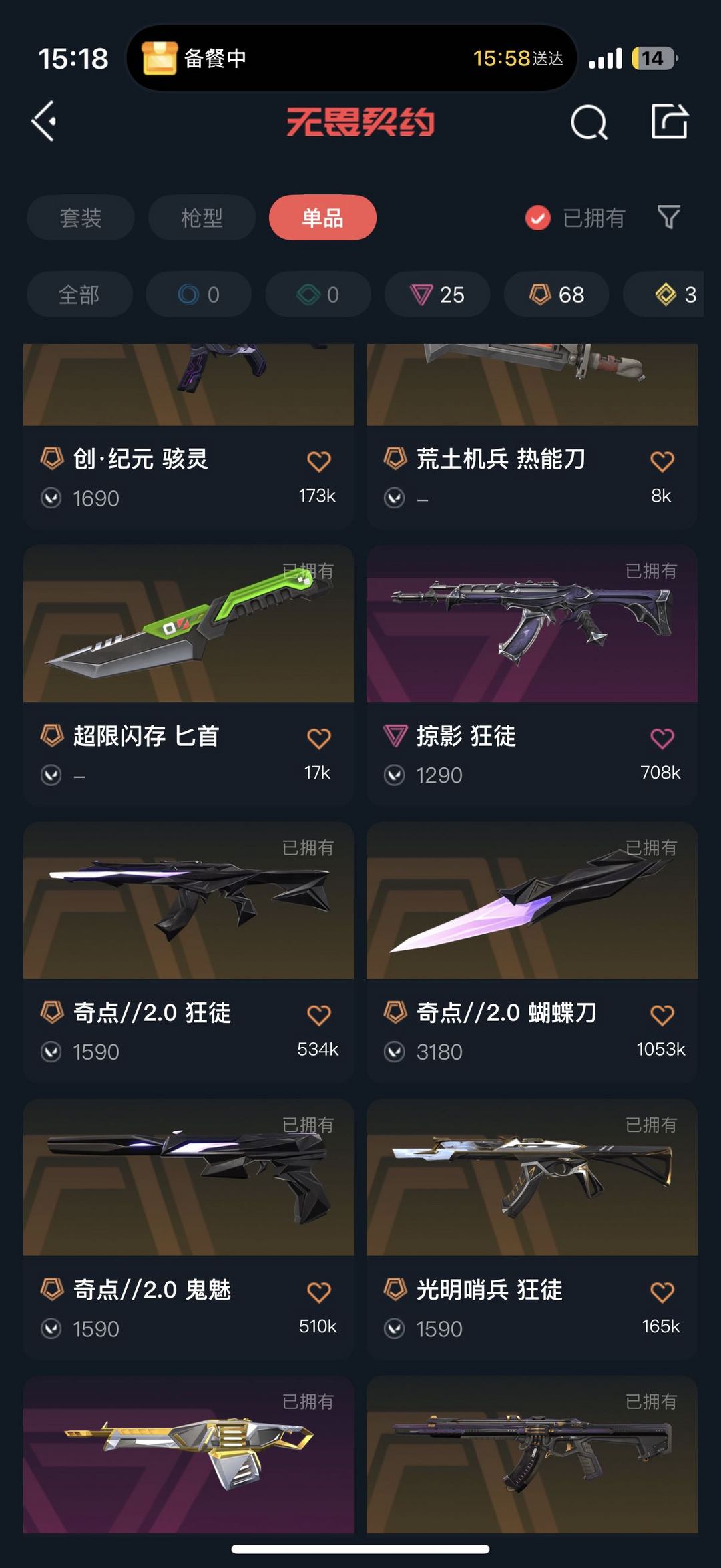
Task: Uncheck the 已拥有 filter checkbox
Action: (538, 218)
